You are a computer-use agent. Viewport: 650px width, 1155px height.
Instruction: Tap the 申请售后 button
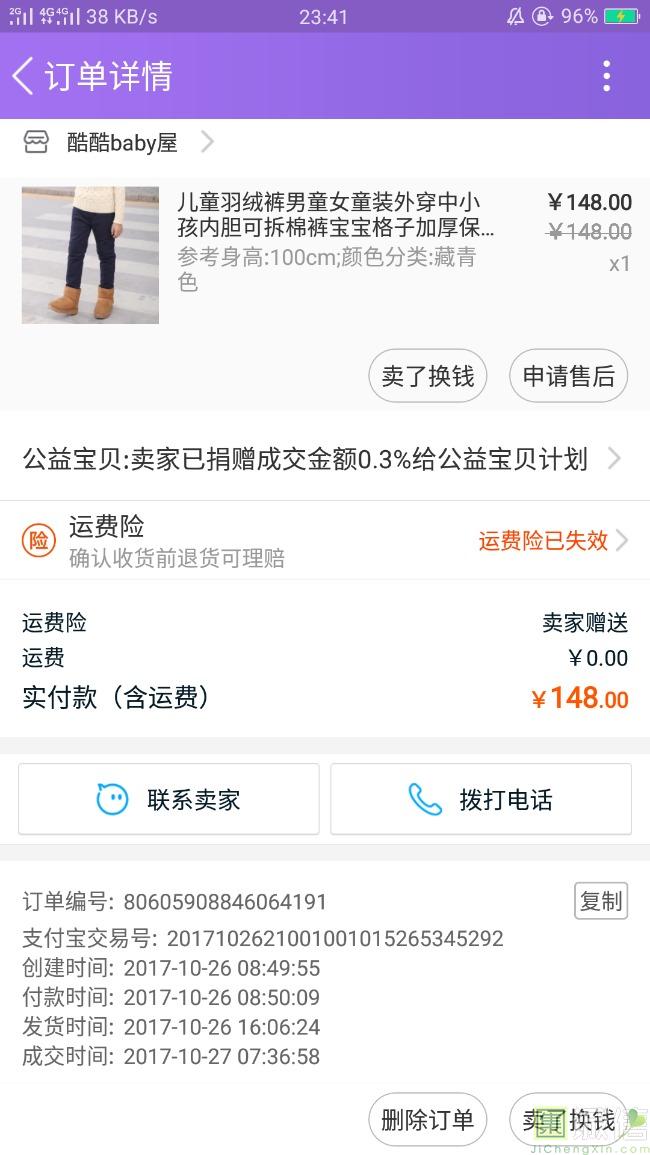[x=568, y=376]
